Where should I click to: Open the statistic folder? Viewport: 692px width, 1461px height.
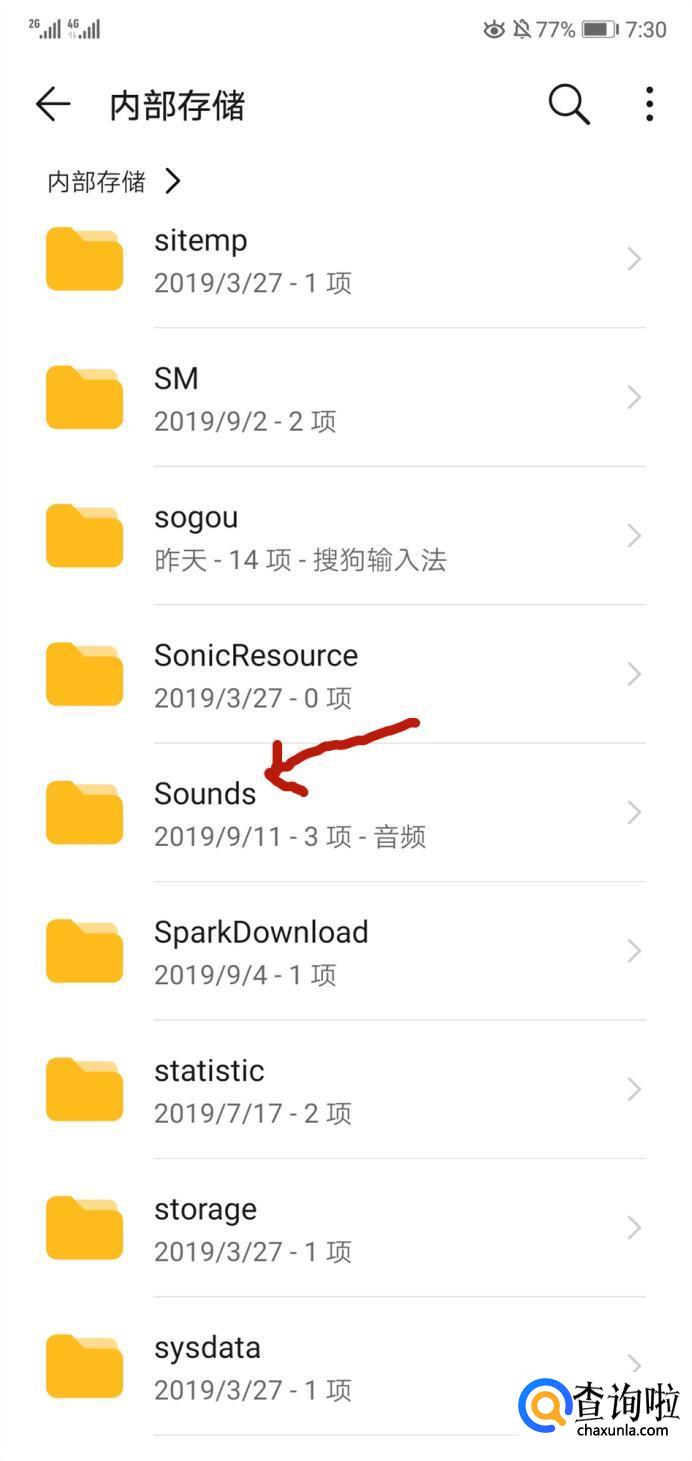346,1090
